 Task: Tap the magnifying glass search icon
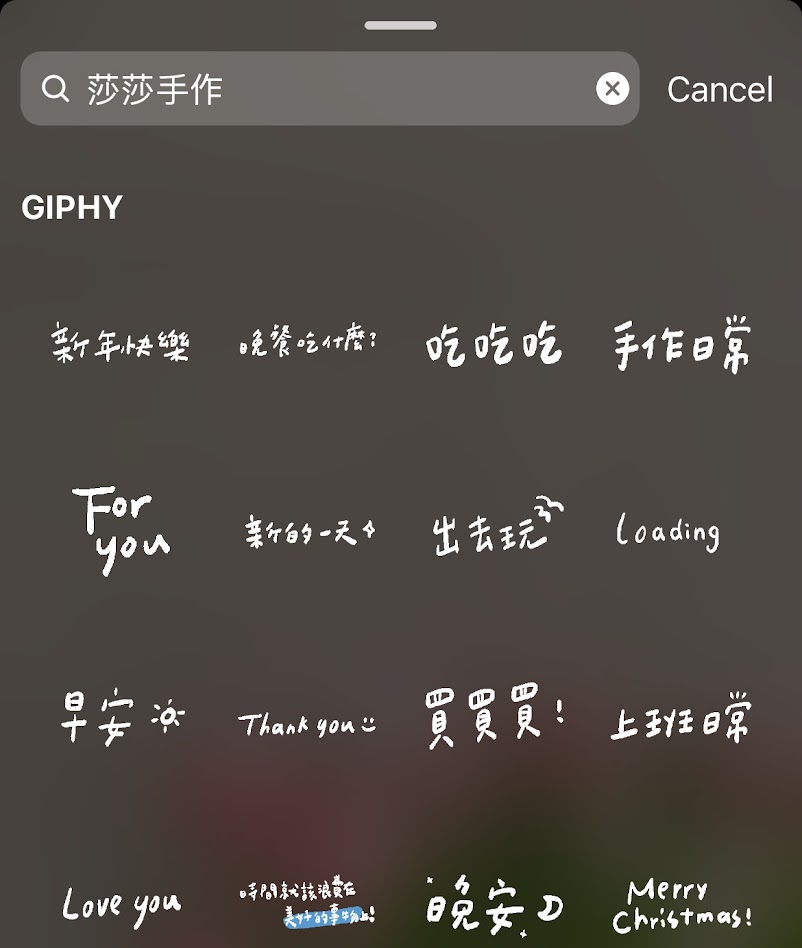pos(56,89)
